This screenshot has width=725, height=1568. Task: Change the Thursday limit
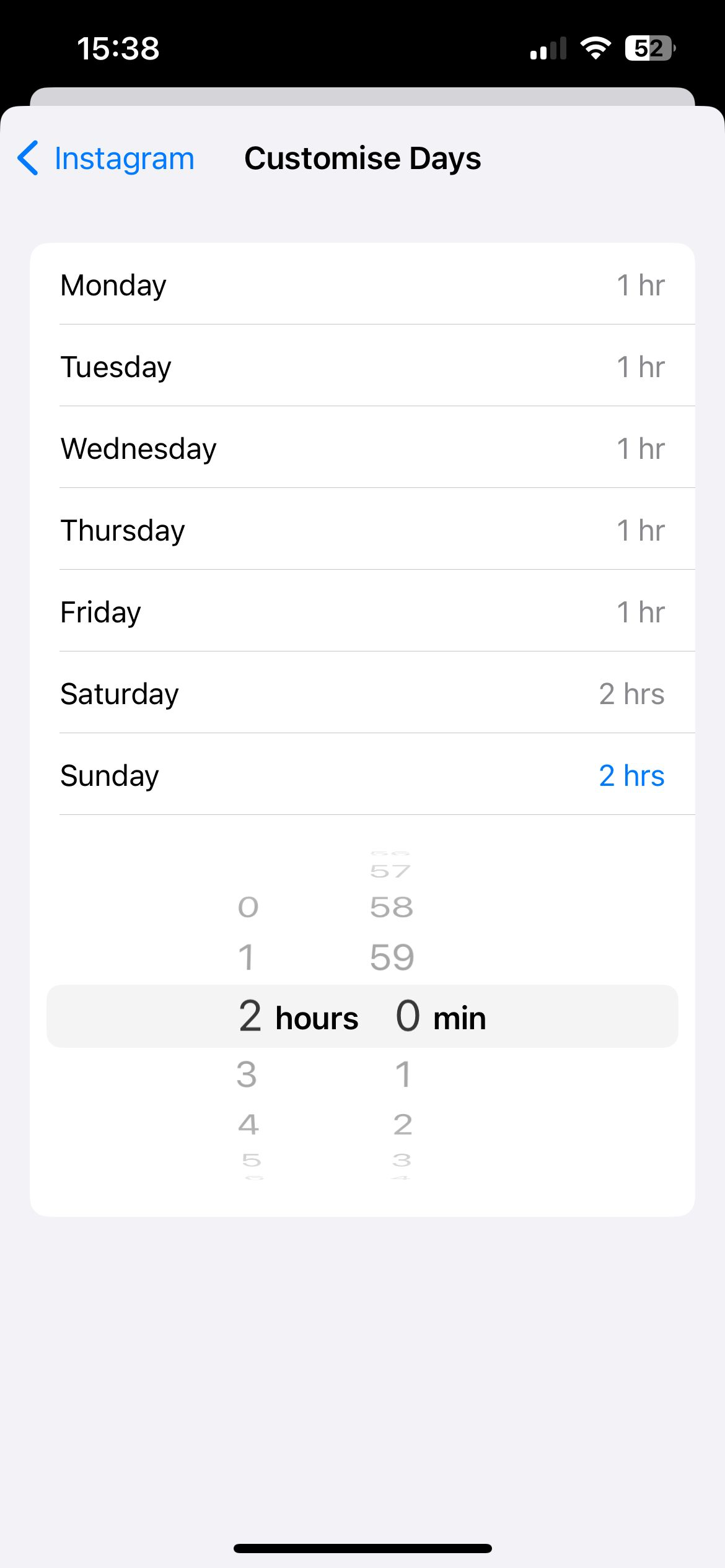coord(362,530)
